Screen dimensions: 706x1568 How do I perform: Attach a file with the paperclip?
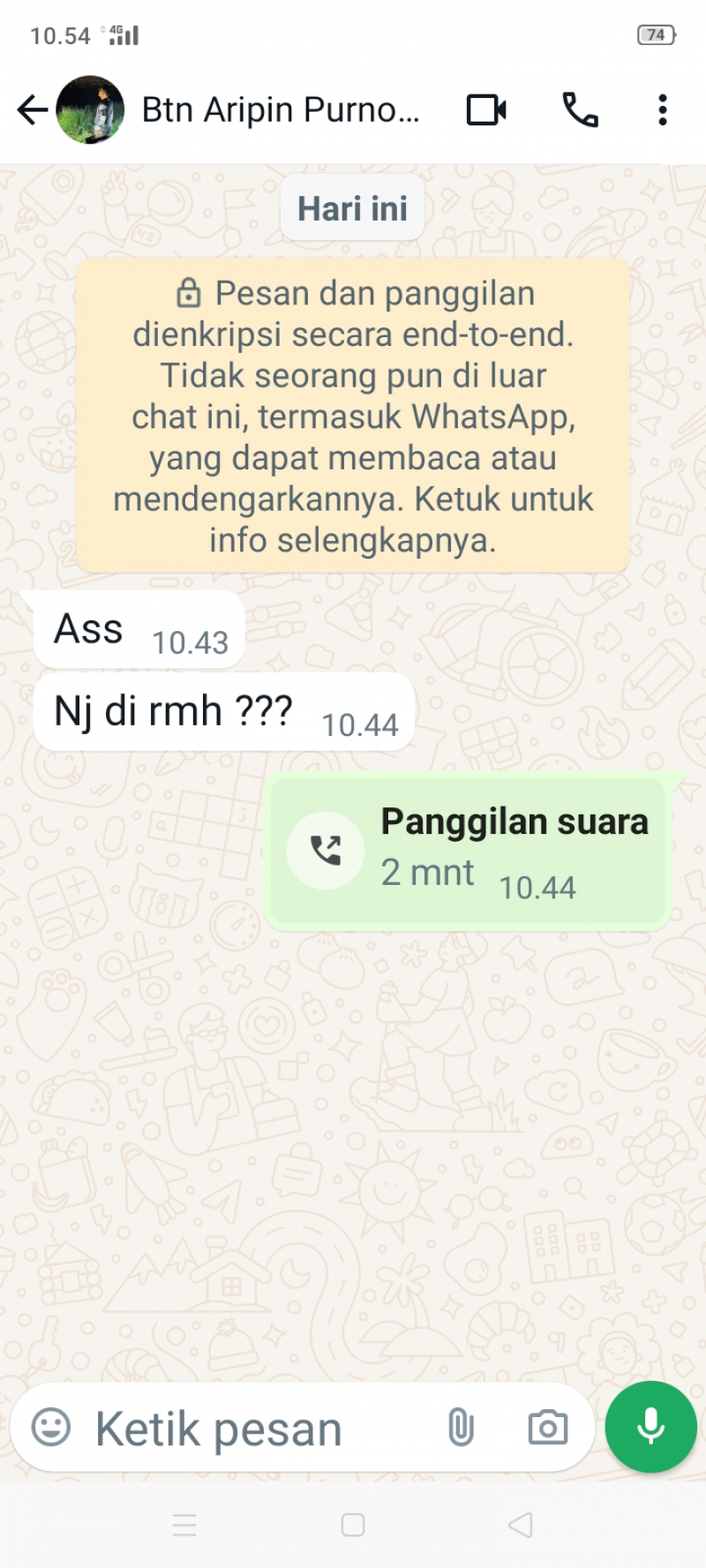click(x=461, y=1427)
